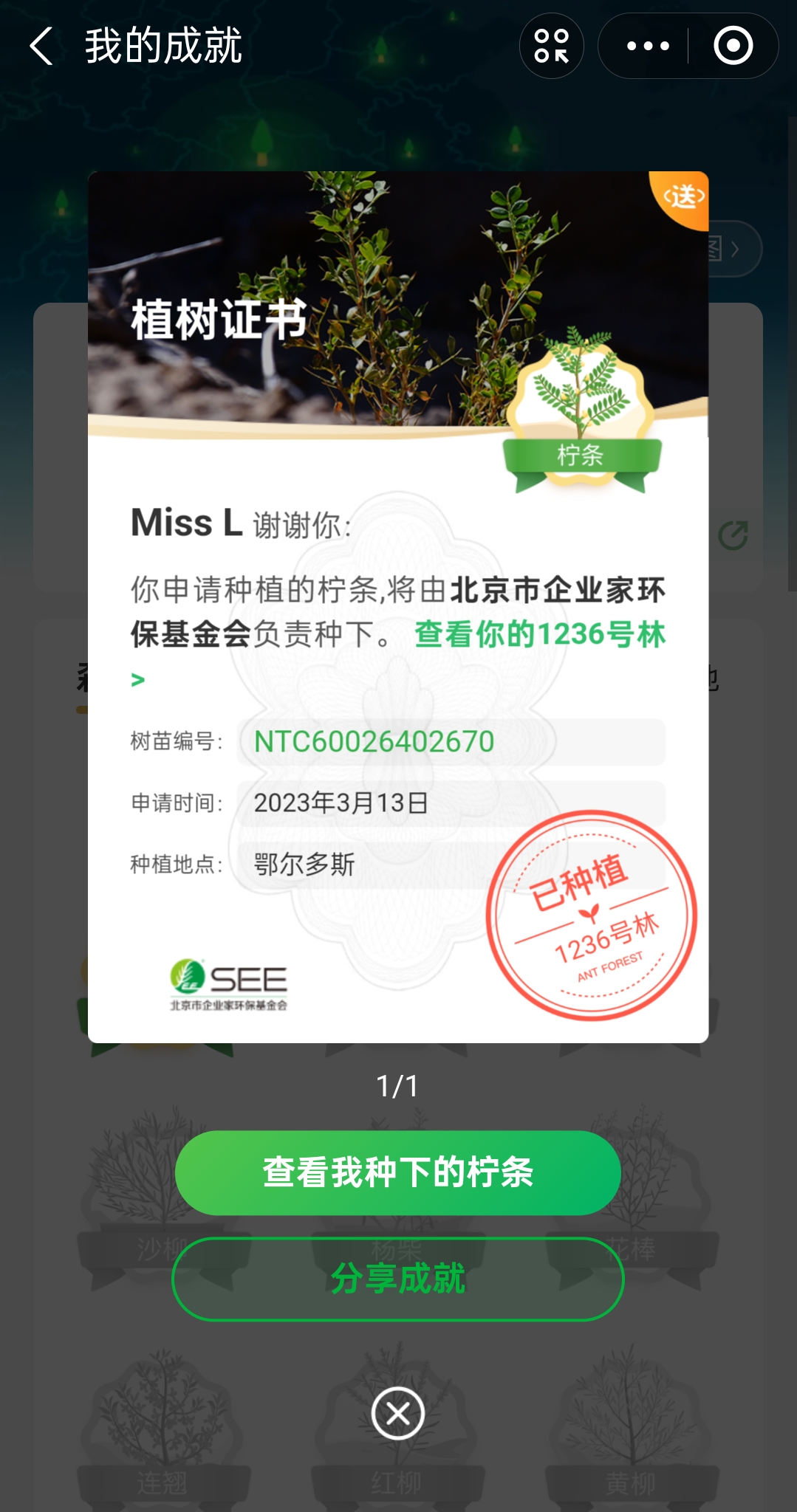Share the achievement with 分享成就

click(397, 1279)
